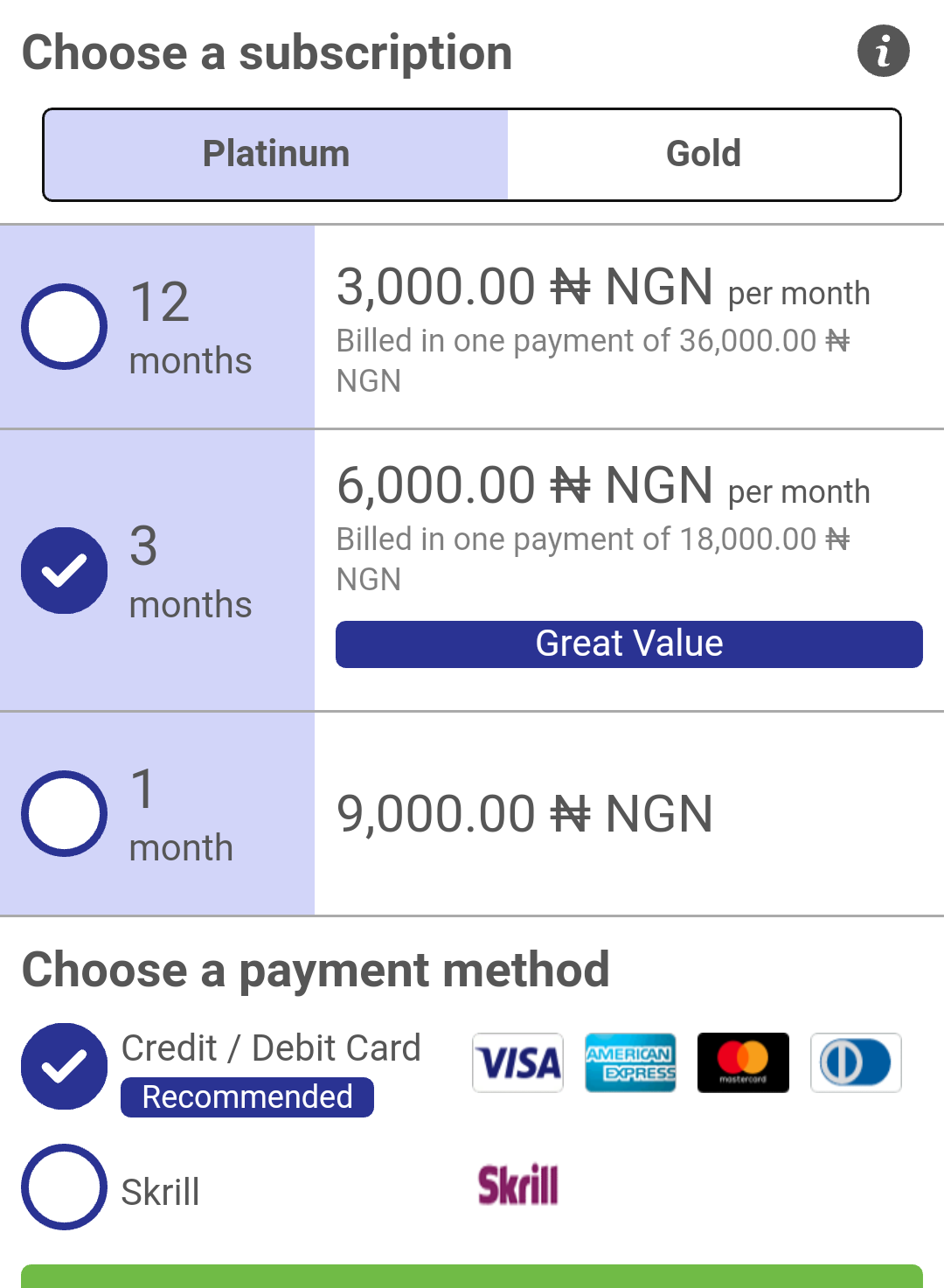Select the 12 months plan
The image size is (944, 1288).
(x=65, y=326)
